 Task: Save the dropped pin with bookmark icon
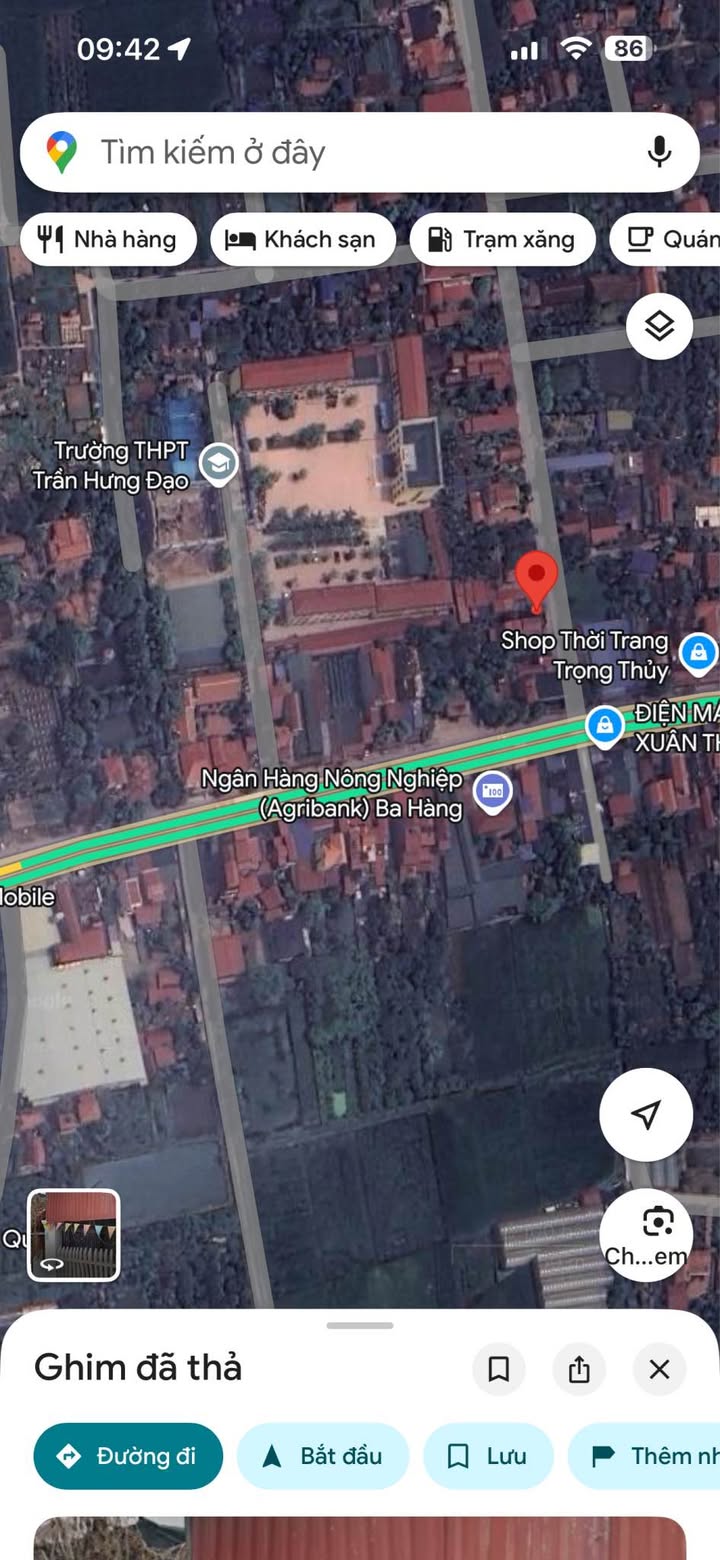498,1369
